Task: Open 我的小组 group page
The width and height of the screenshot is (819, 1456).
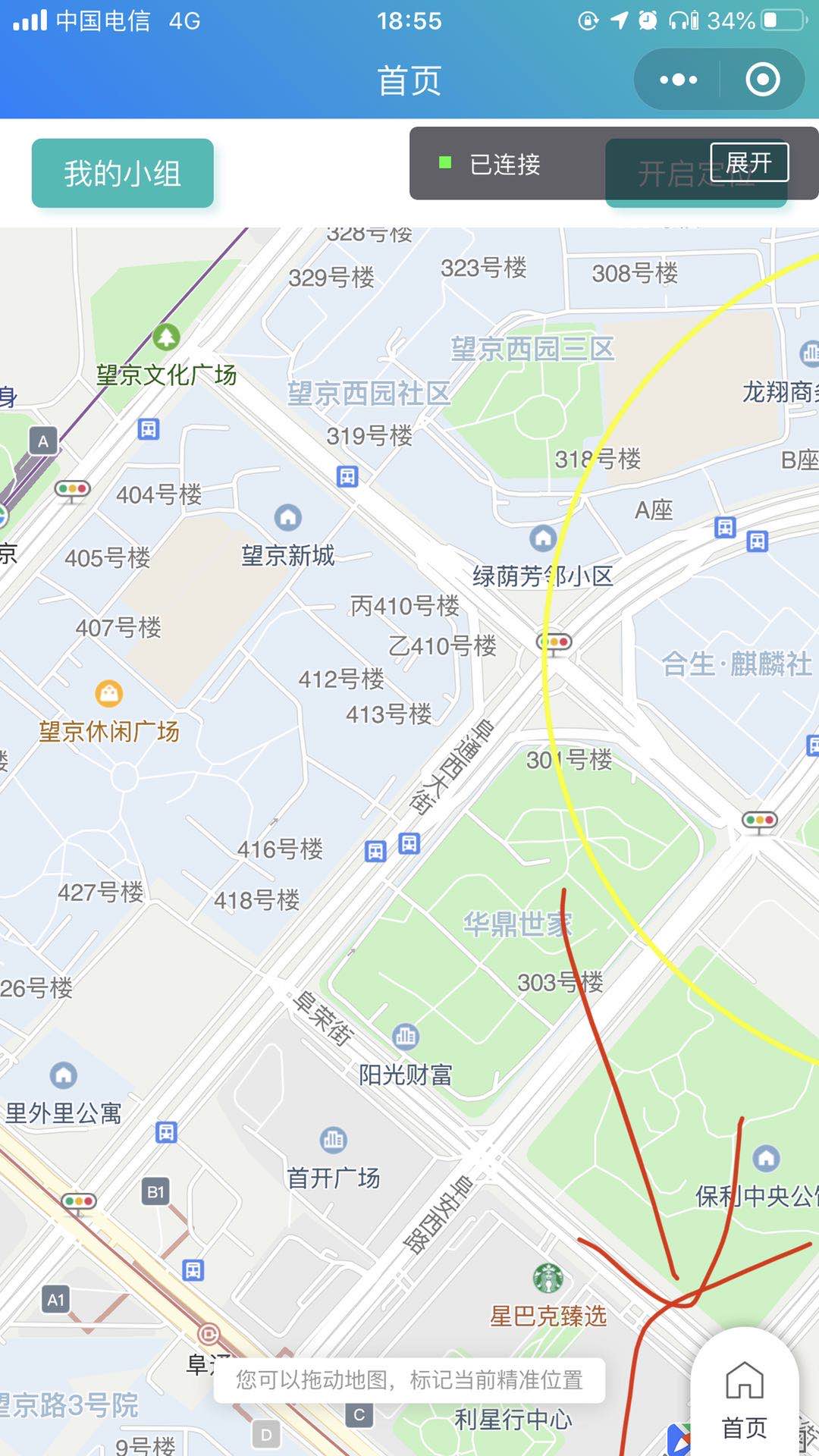Action: coord(122,173)
